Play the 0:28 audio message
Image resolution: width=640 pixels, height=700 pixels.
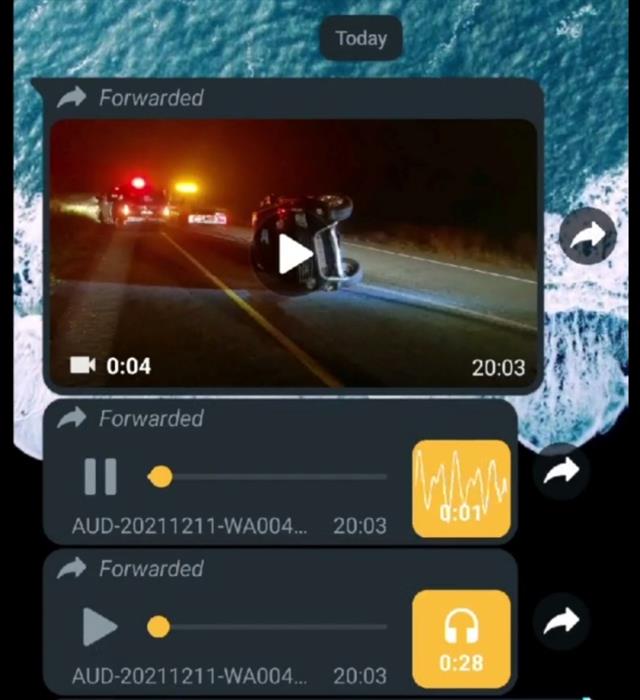pyautogui.click(x=100, y=627)
